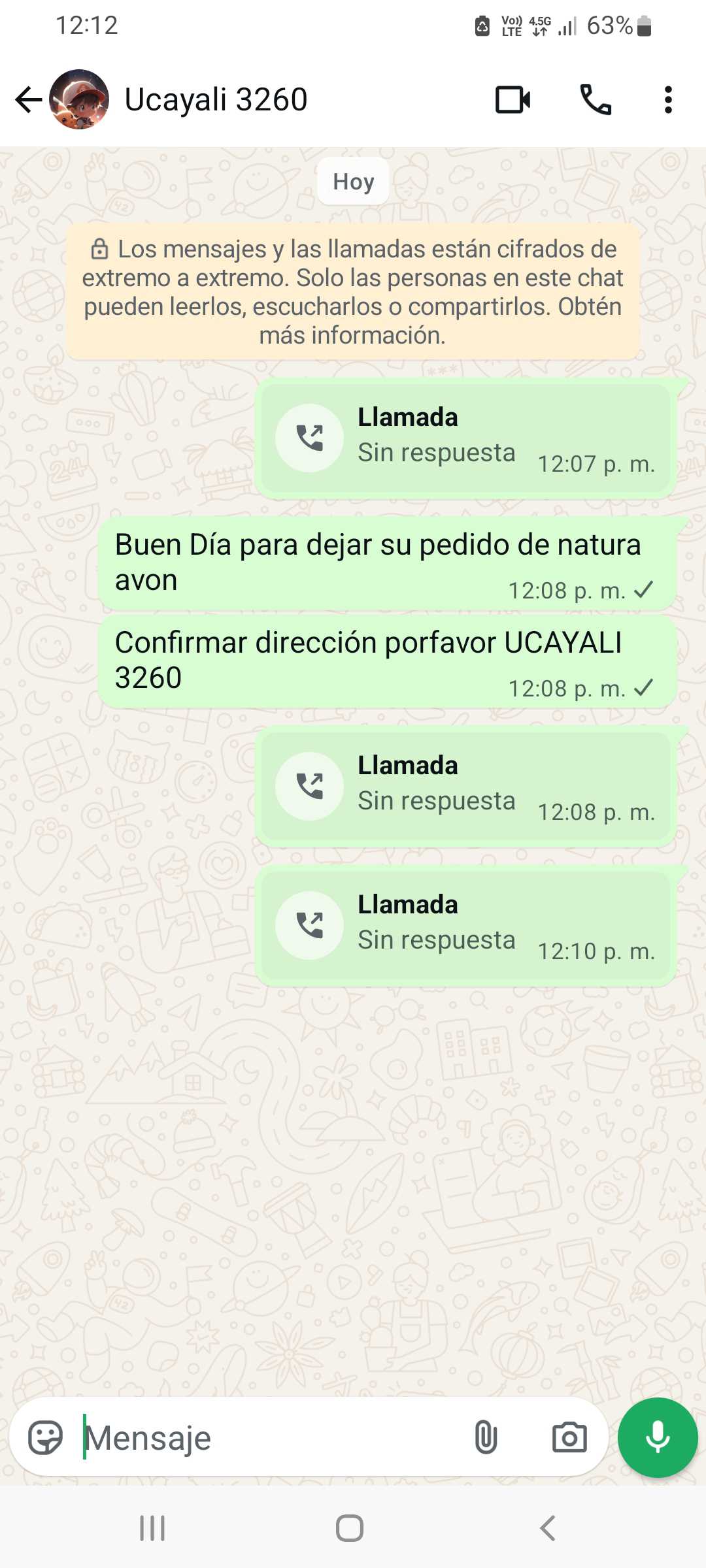This screenshot has width=706, height=1568.
Task: Start a video call with Ucayali 3260
Action: click(513, 100)
